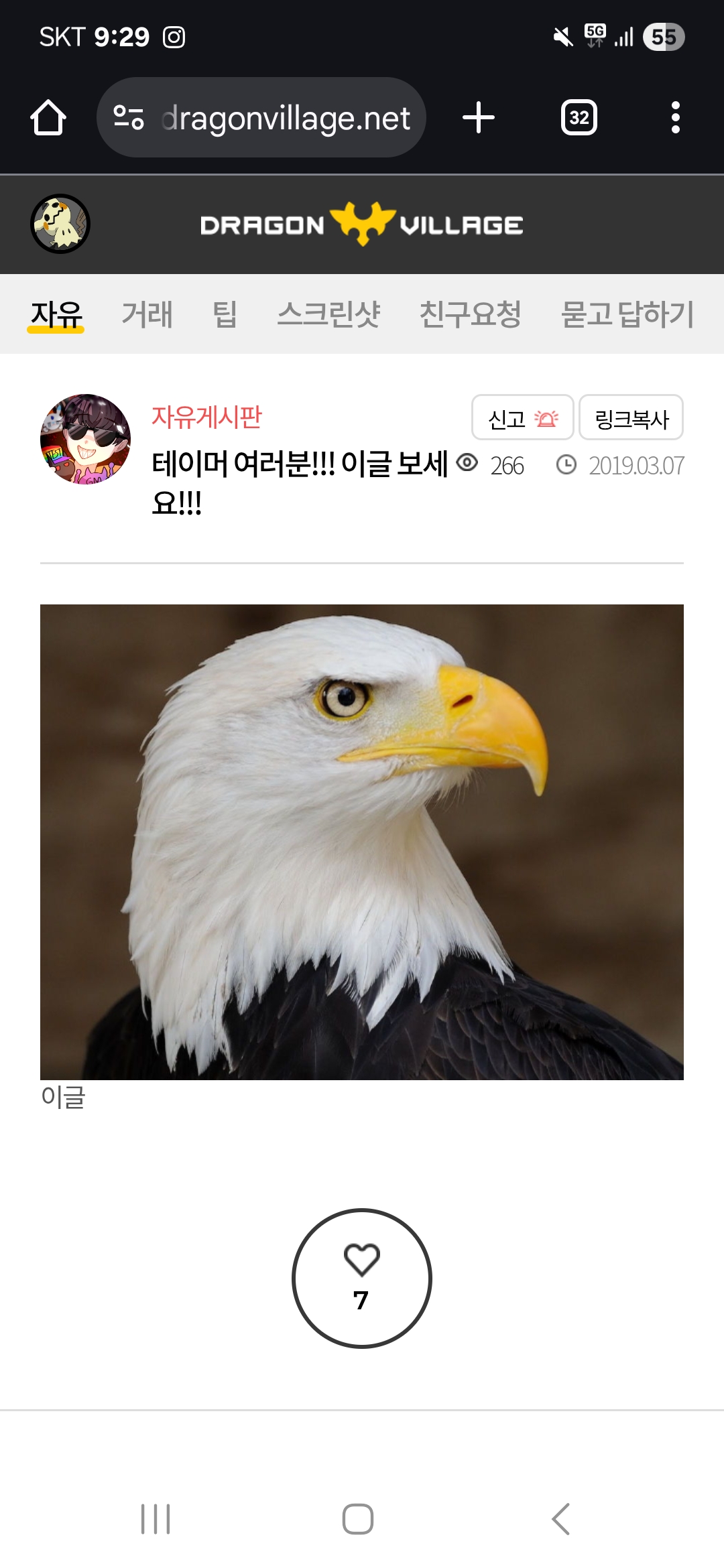Switch to the 거래 tab
Viewport: 724px width, 1568px height.
point(147,314)
